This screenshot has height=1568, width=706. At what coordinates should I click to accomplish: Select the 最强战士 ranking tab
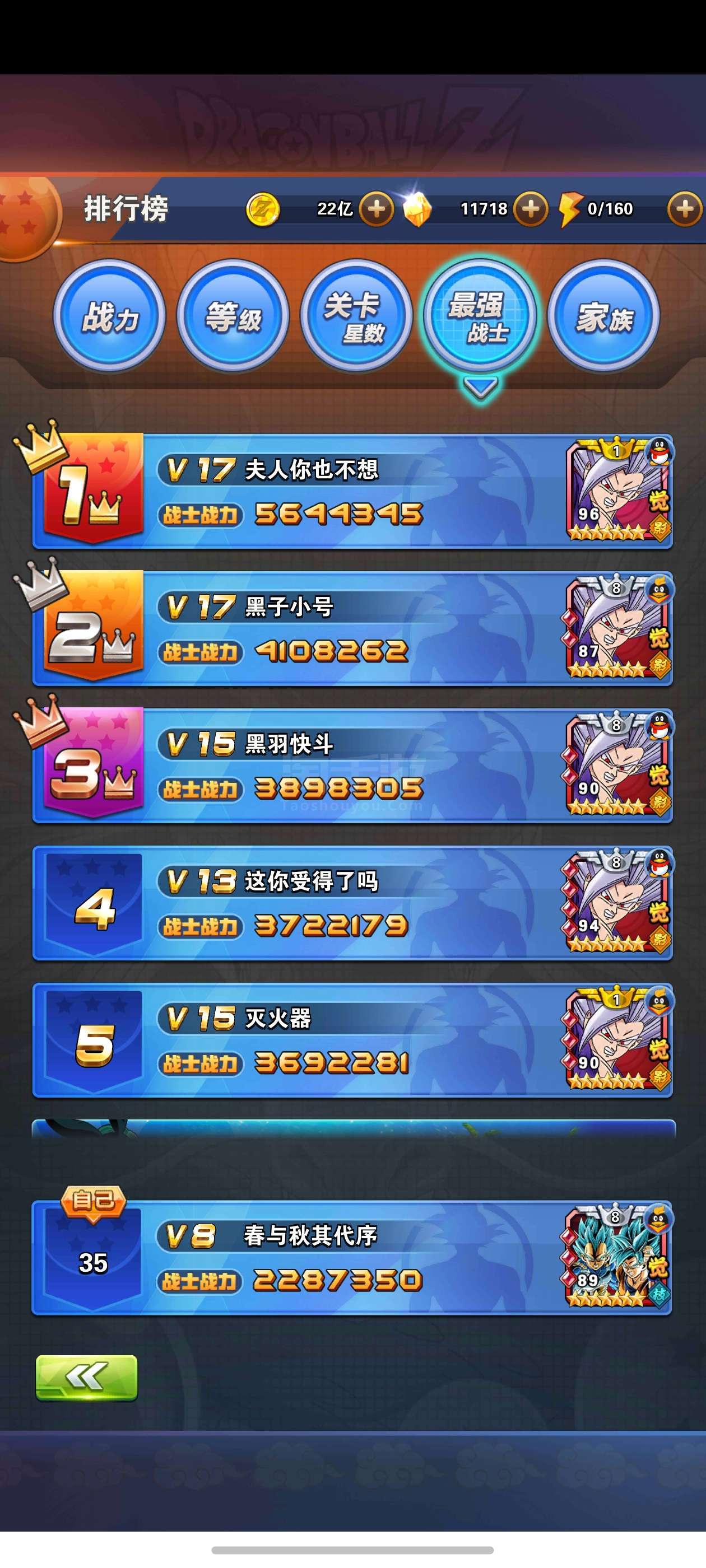[480, 316]
